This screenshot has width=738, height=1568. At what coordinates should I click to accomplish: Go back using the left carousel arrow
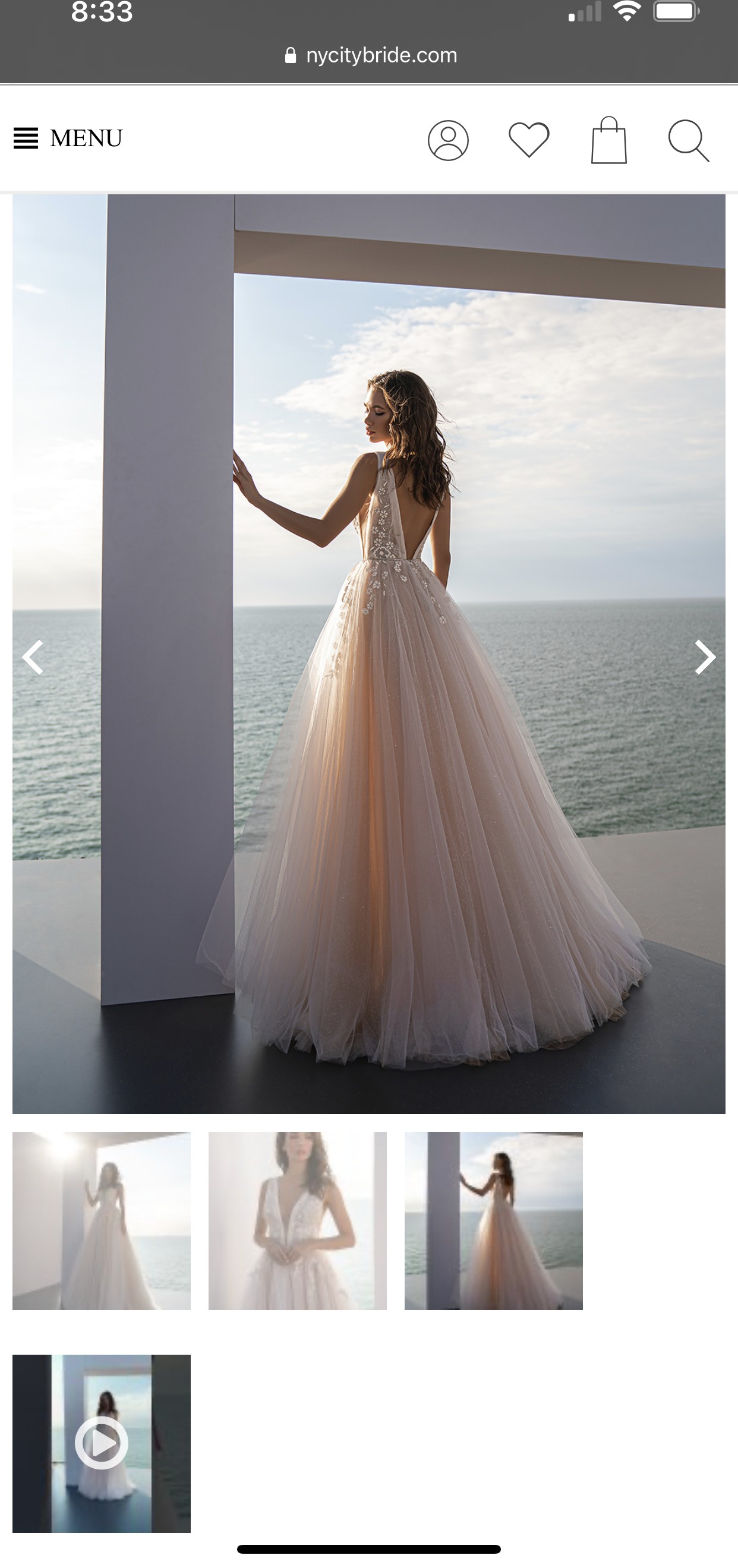pos(31,657)
